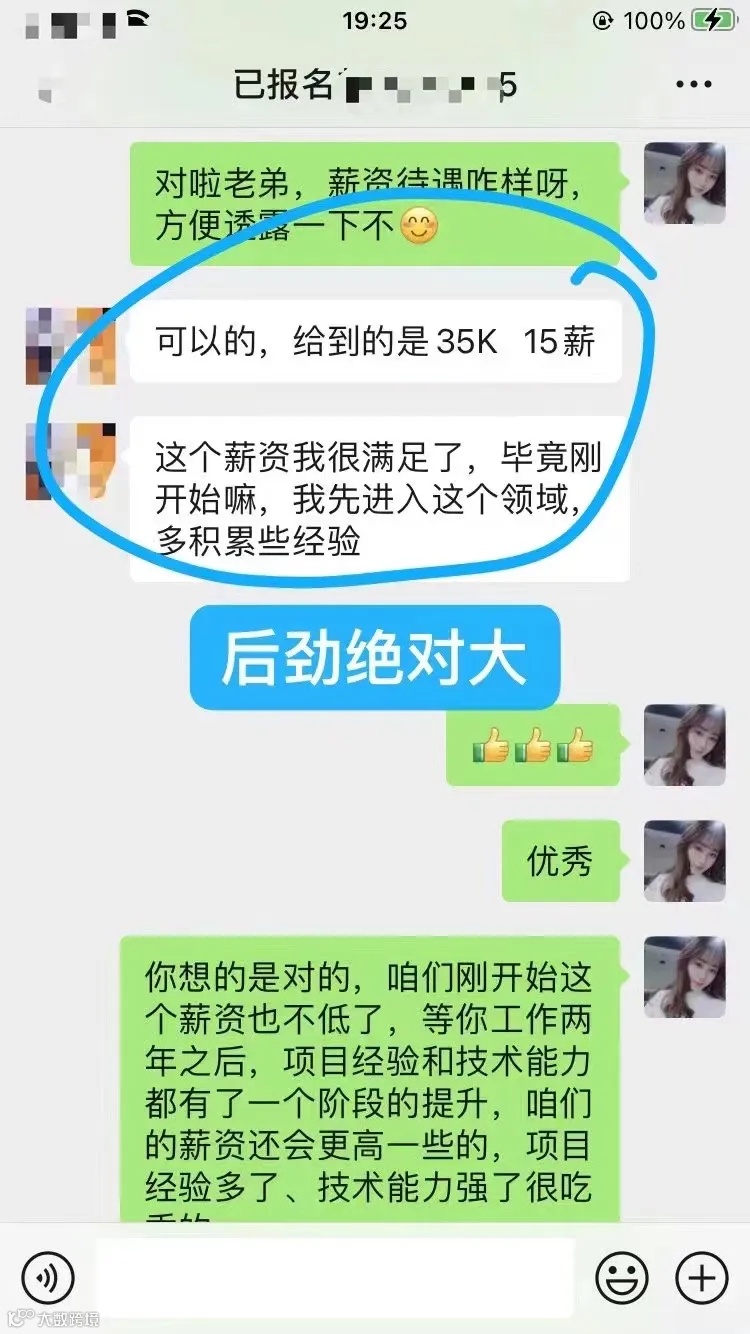750x1334 pixels.
Task: Select the 优秀 message bubble
Action: pyautogui.click(x=560, y=861)
